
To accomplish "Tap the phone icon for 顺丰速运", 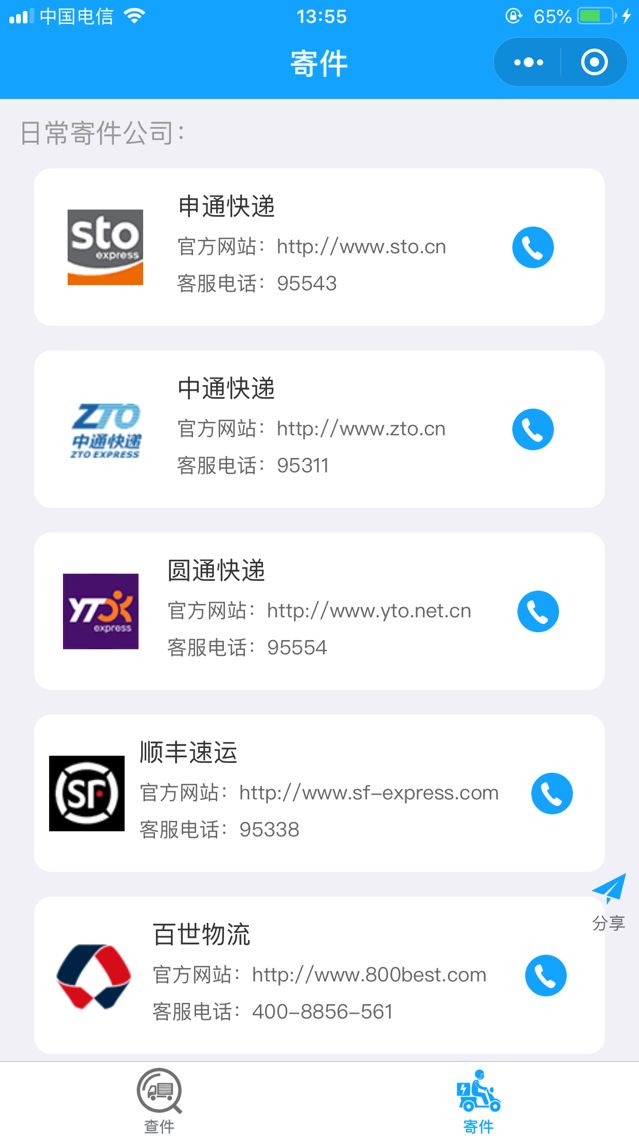I will pos(552,793).
